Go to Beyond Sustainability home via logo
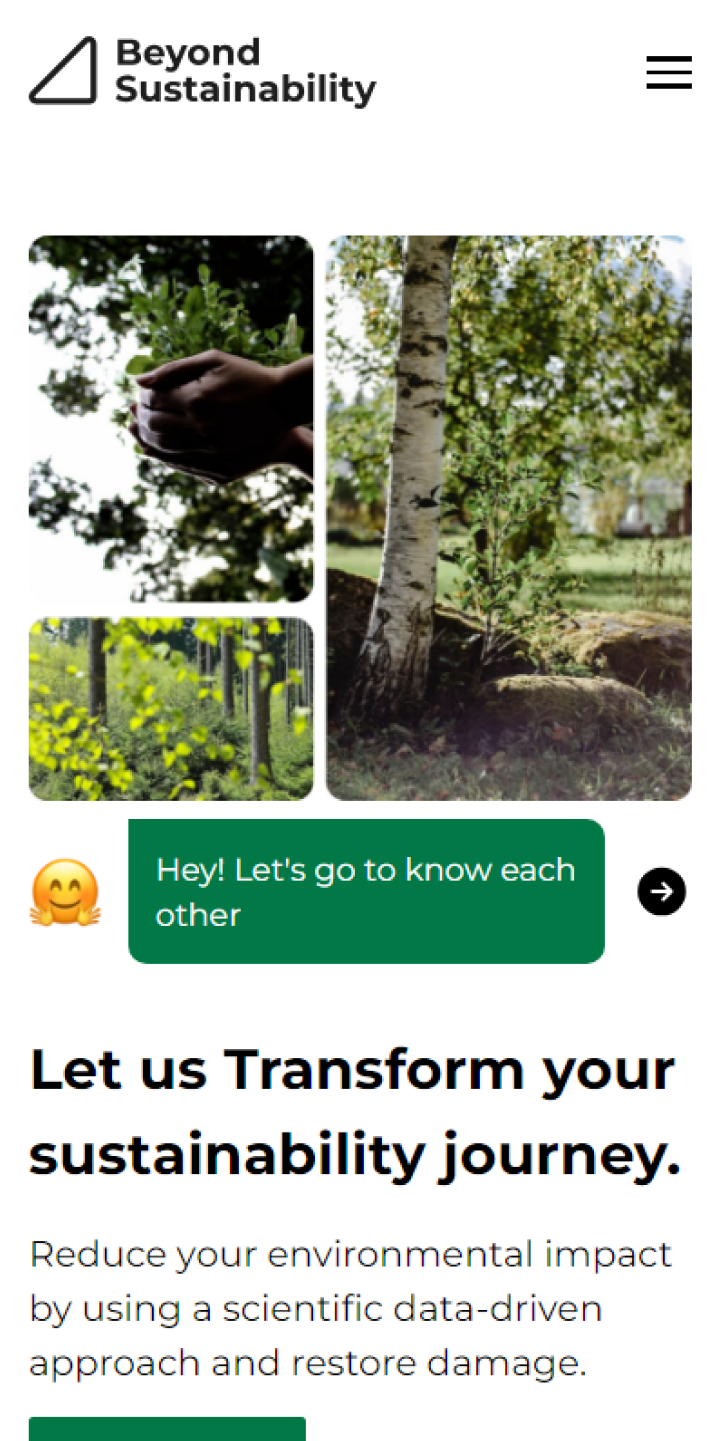Viewport: 720px width, 1441px height. click(x=202, y=71)
